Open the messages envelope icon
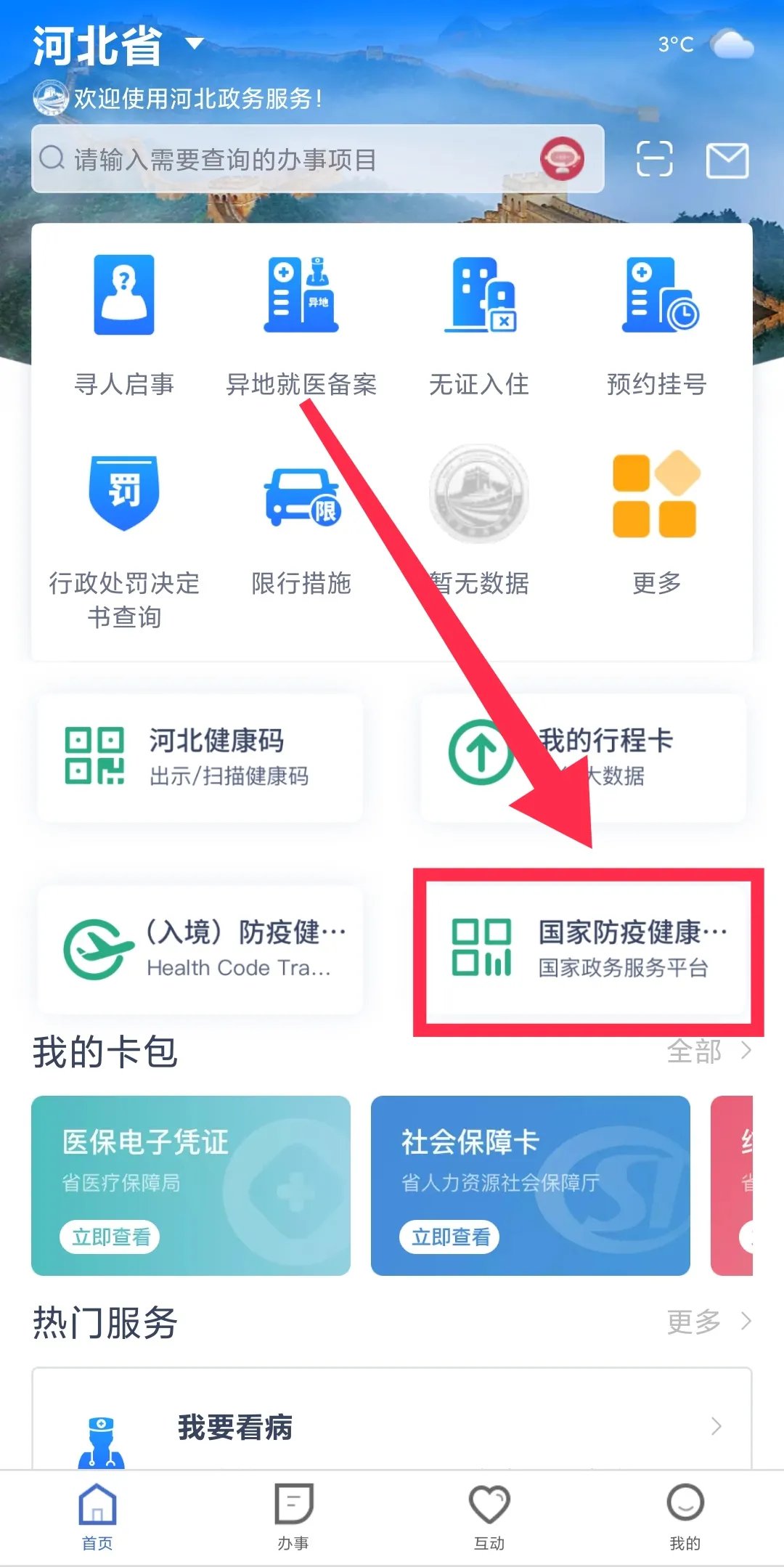The image size is (784, 1567). point(727,160)
